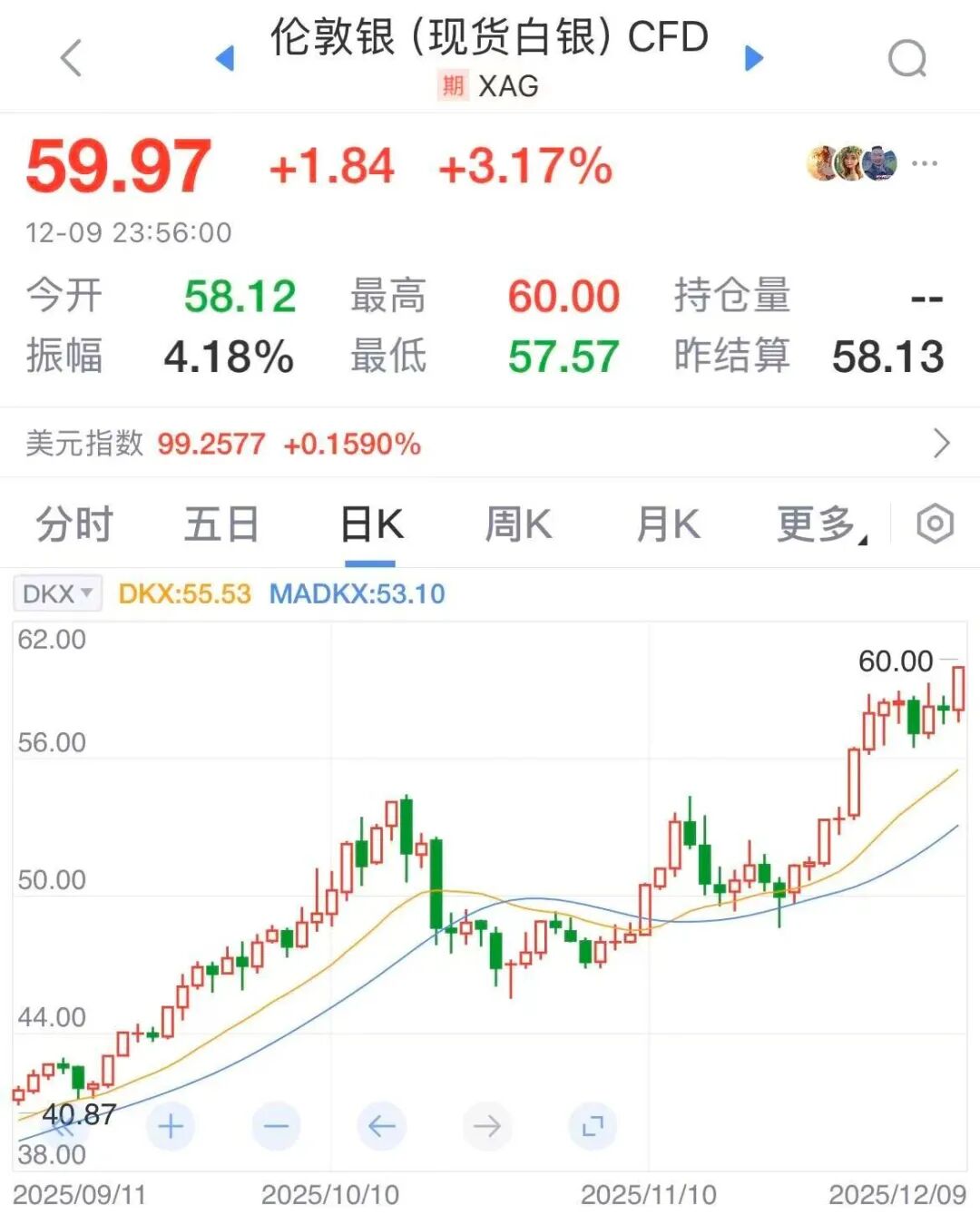980x1225 pixels.
Task: Open the three-dot menu beside avatars
Action: click(925, 164)
